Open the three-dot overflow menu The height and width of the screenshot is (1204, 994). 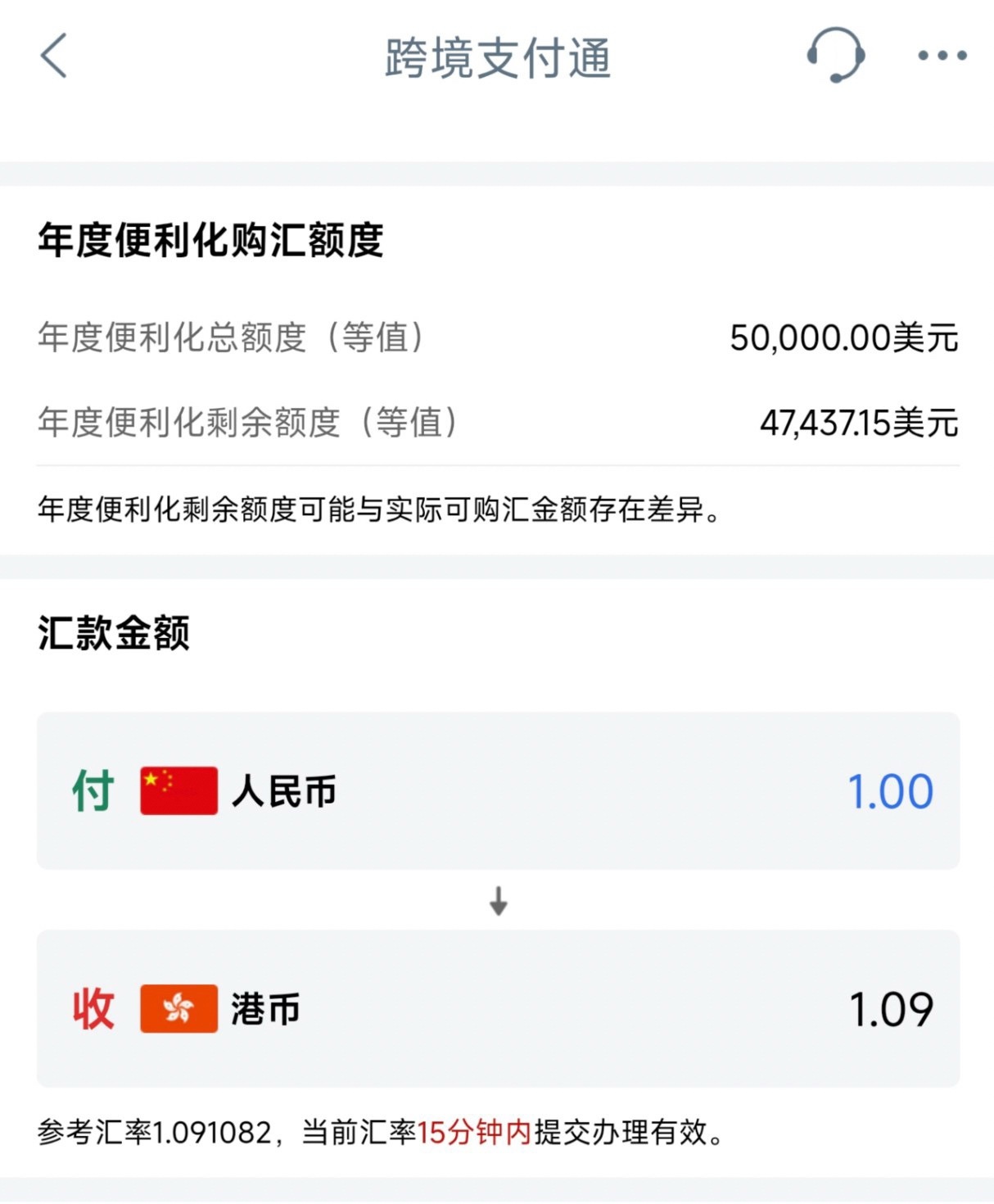(942, 56)
